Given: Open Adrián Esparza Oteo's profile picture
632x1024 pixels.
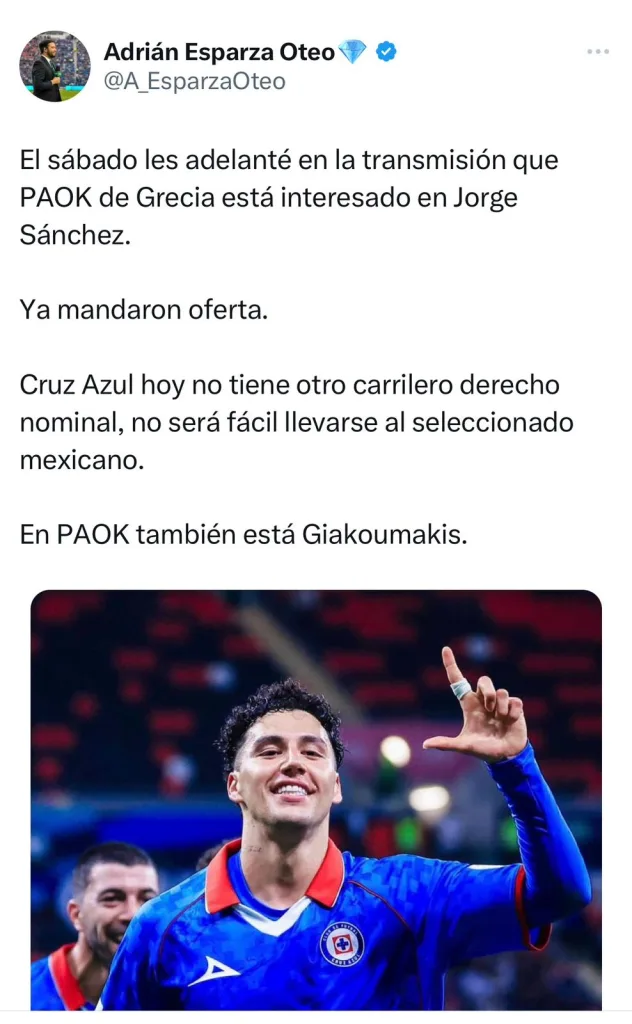Looking at the screenshot, I should (x=54, y=66).
